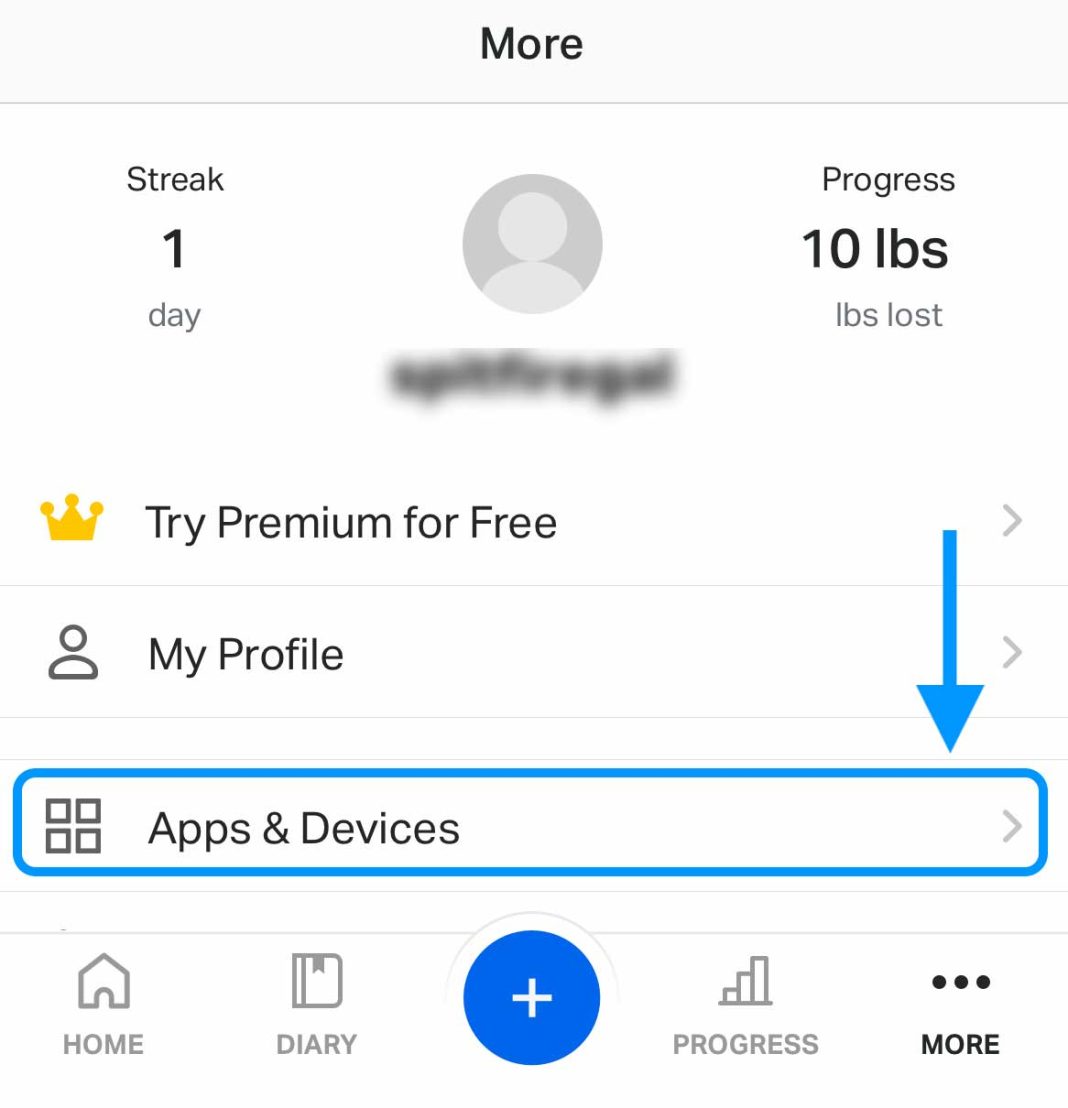Tap the profile avatar placeholder image
The width and height of the screenshot is (1068, 1108).
tap(531, 241)
